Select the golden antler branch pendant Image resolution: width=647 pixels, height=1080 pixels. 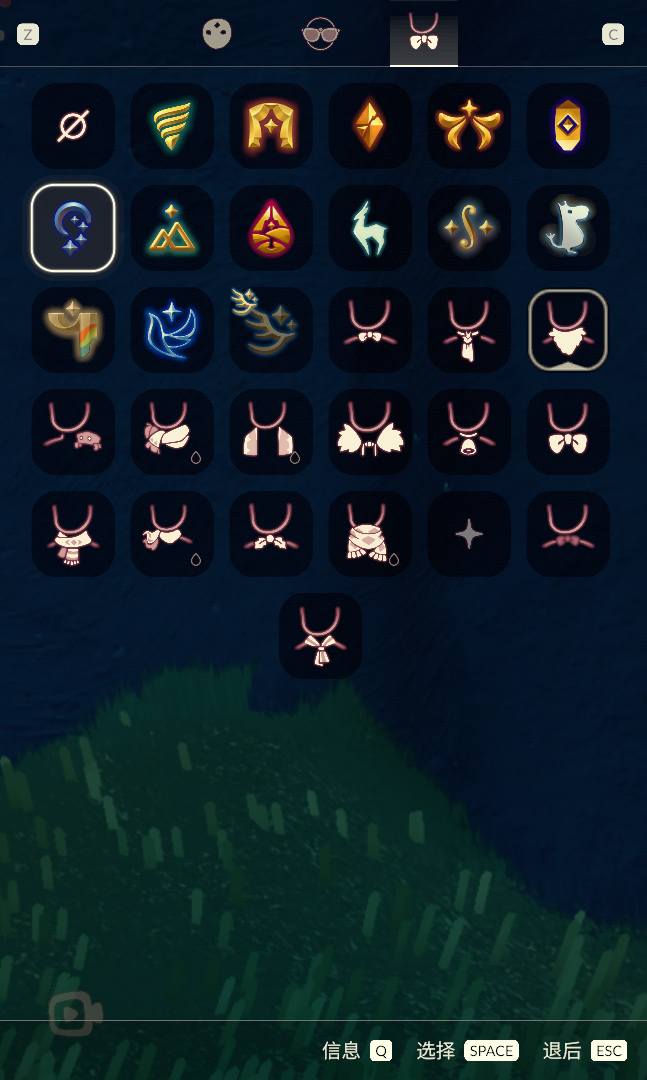tap(271, 330)
